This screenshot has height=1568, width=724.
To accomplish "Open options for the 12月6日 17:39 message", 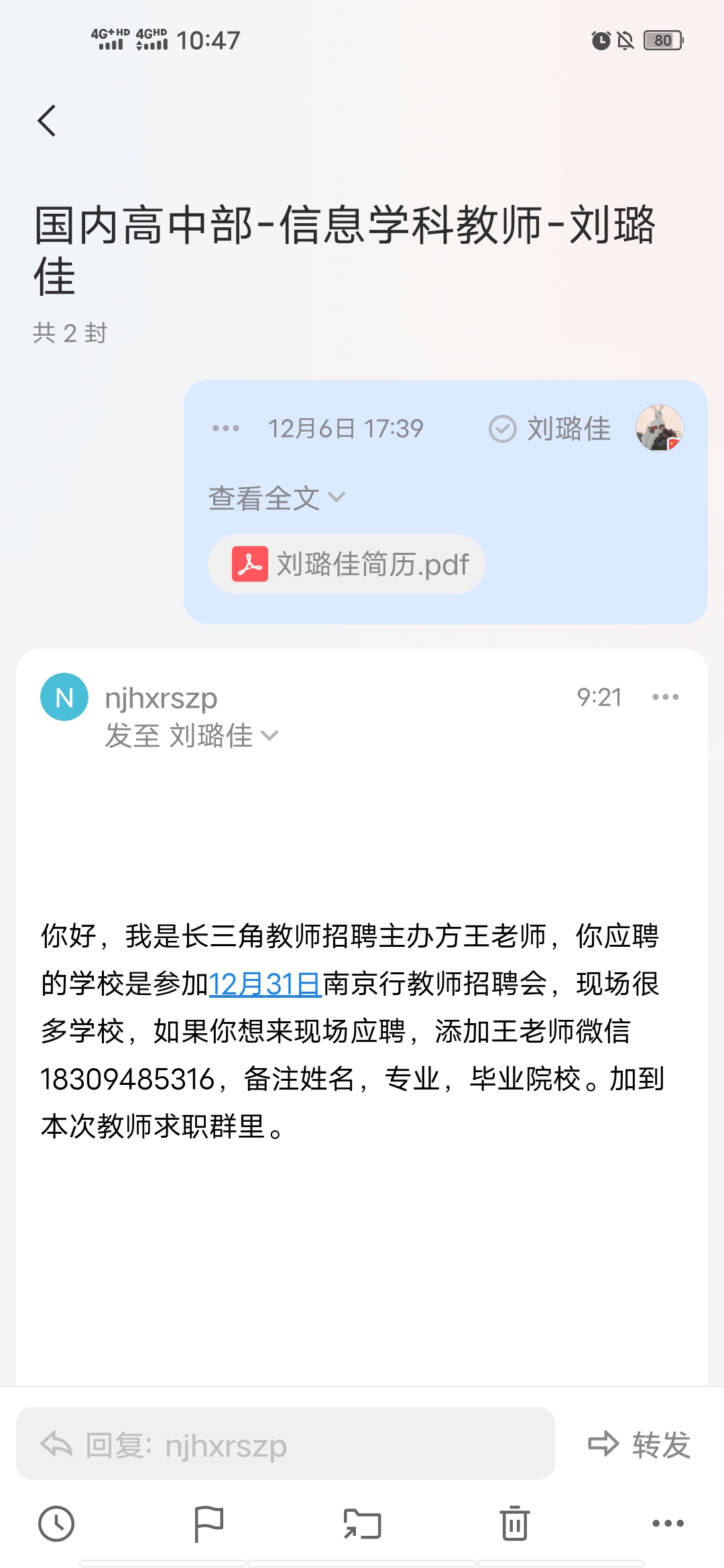I will click(x=226, y=428).
